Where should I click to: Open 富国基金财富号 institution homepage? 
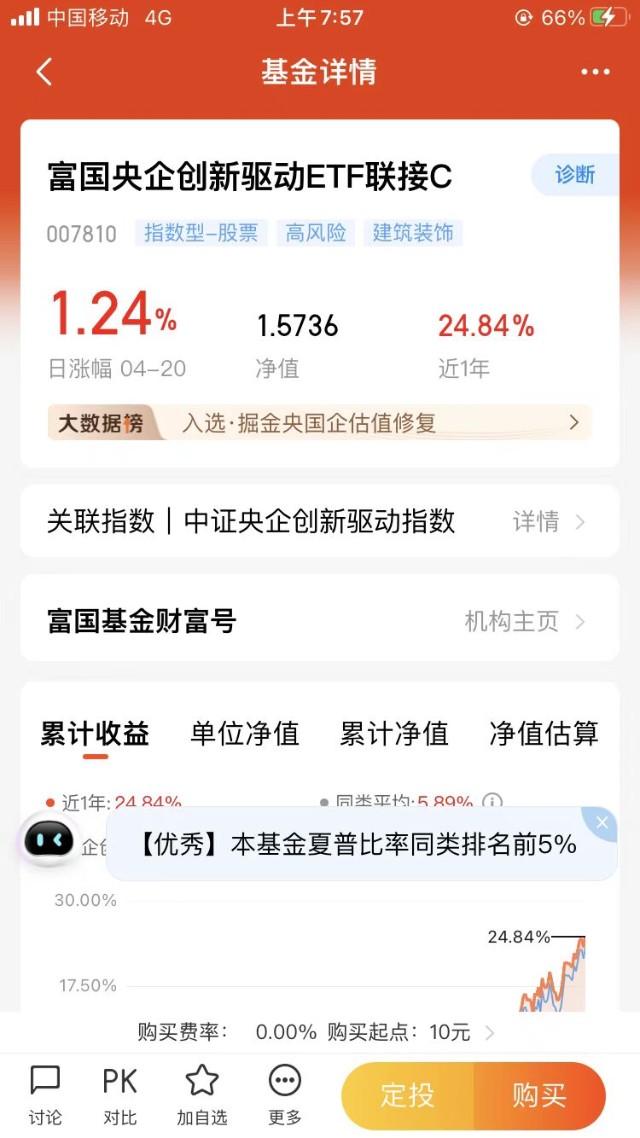pyautogui.click(x=319, y=622)
